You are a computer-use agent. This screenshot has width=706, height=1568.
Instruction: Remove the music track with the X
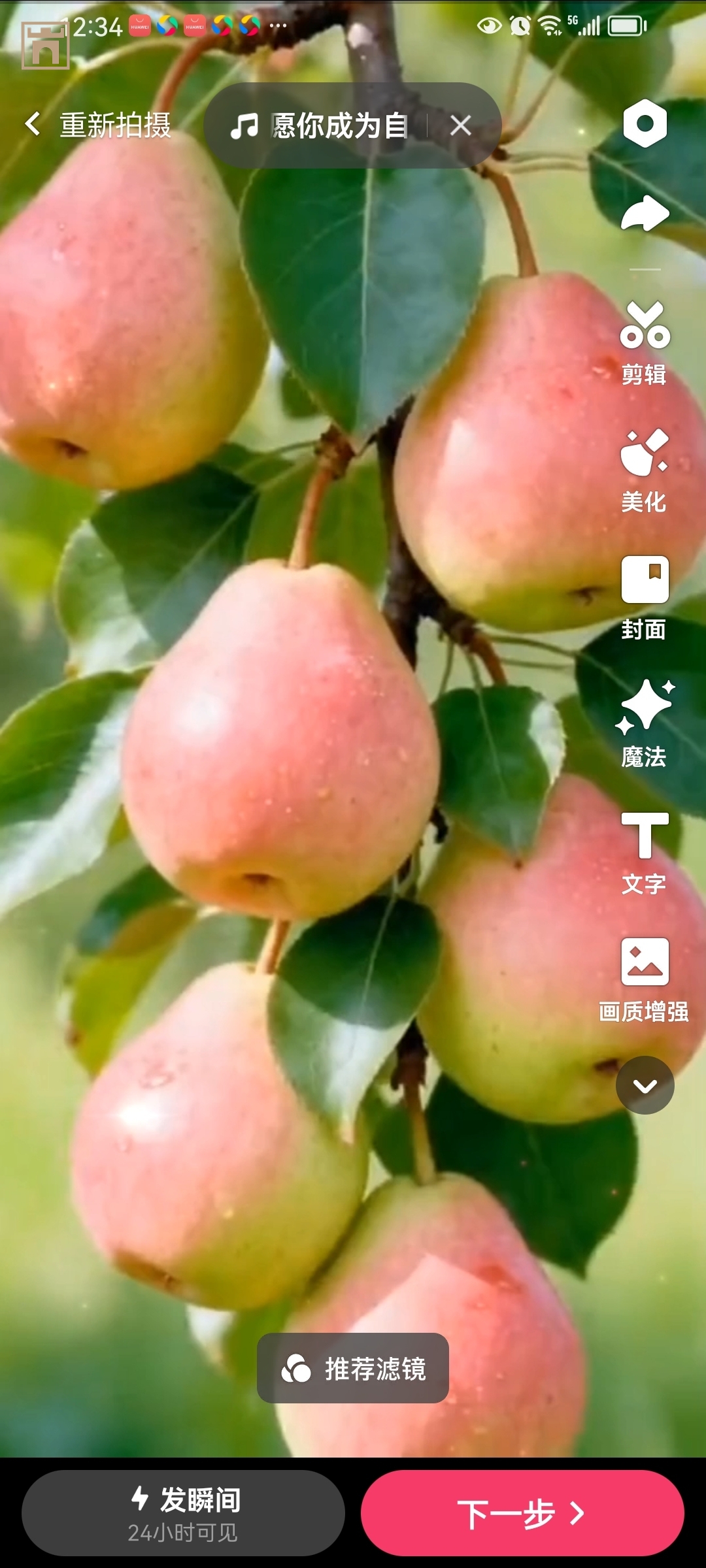click(x=462, y=126)
